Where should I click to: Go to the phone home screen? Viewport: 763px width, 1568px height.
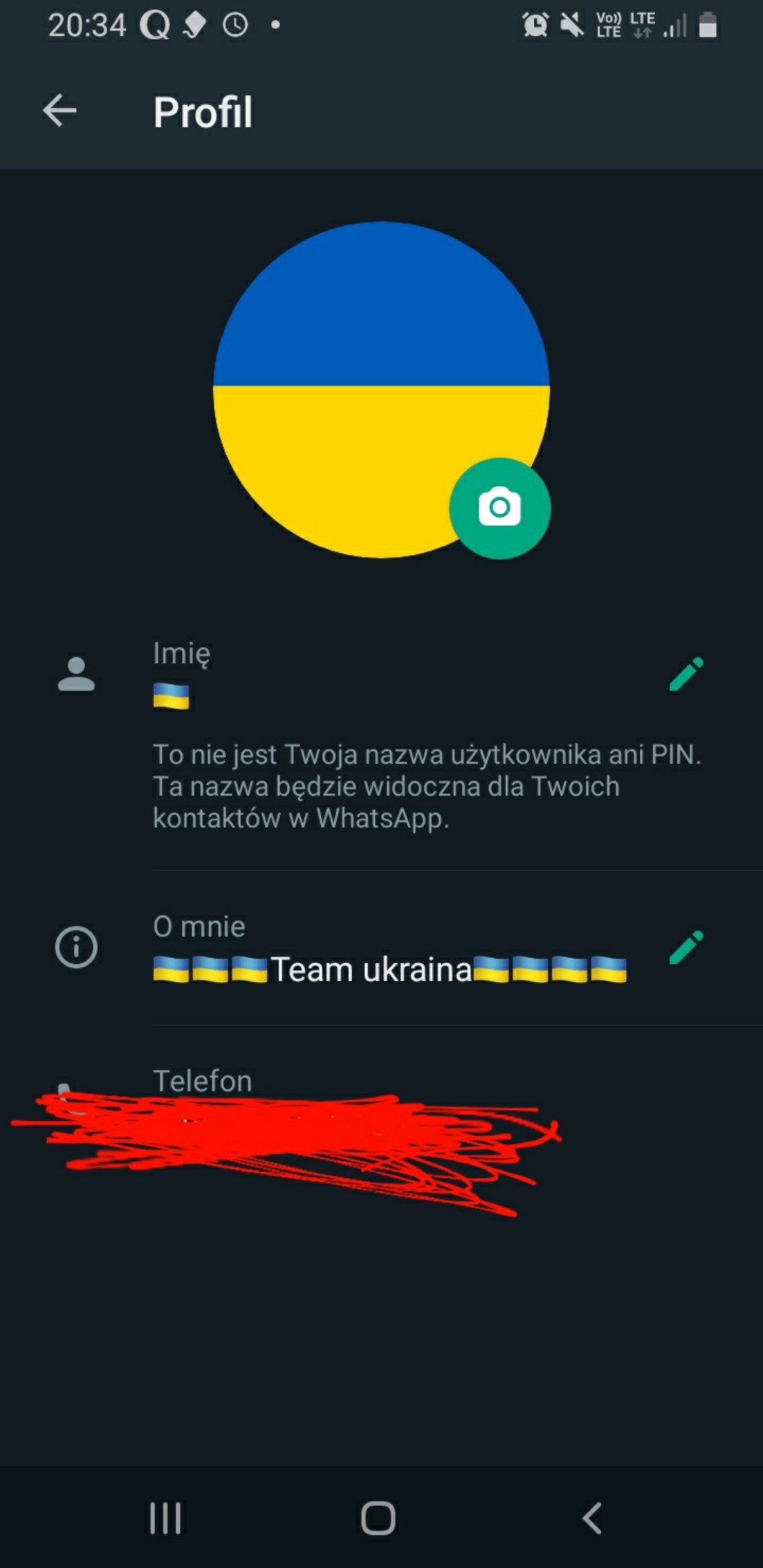379,1518
